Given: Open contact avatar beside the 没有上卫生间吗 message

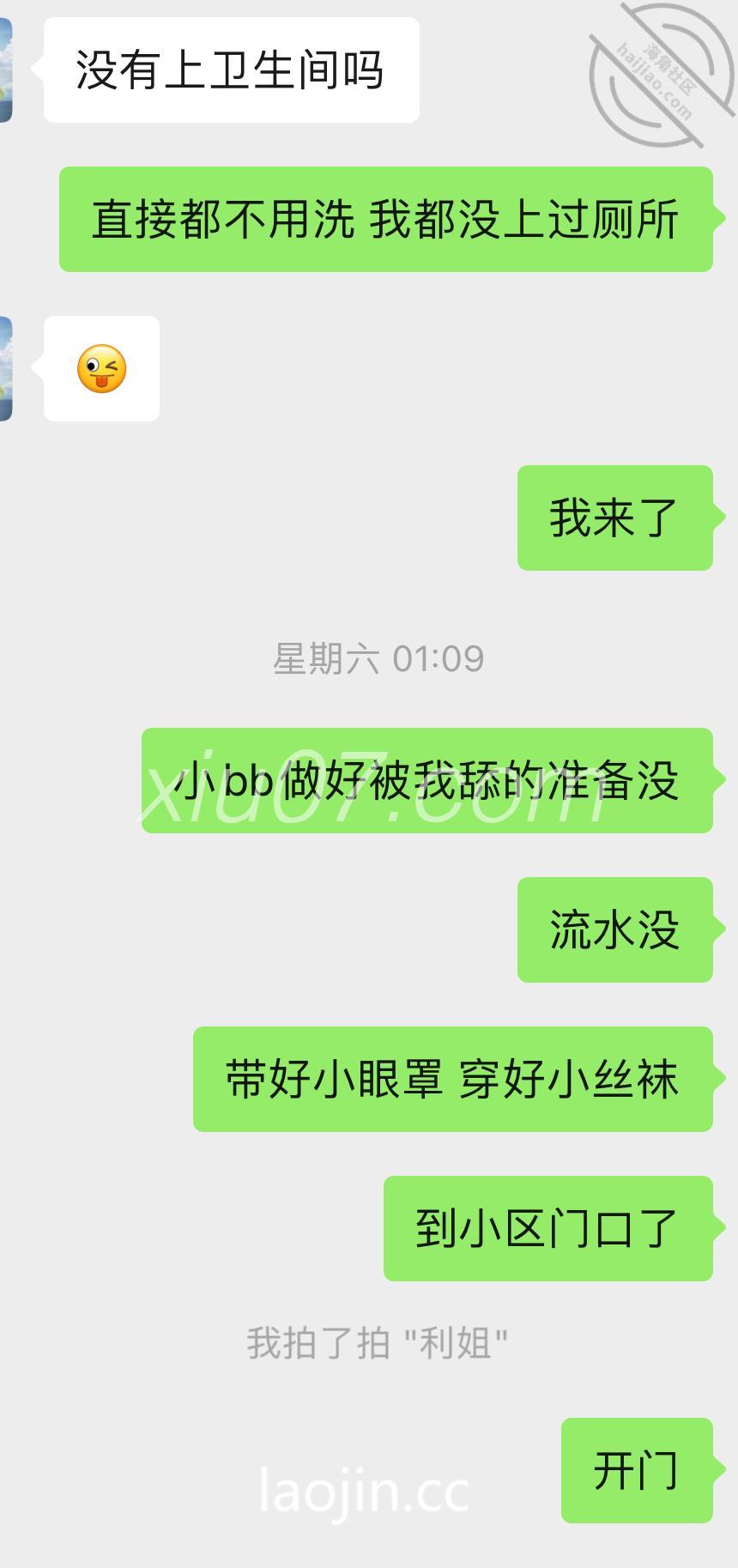Looking at the screenshot, I should click(x=5, y=70).
